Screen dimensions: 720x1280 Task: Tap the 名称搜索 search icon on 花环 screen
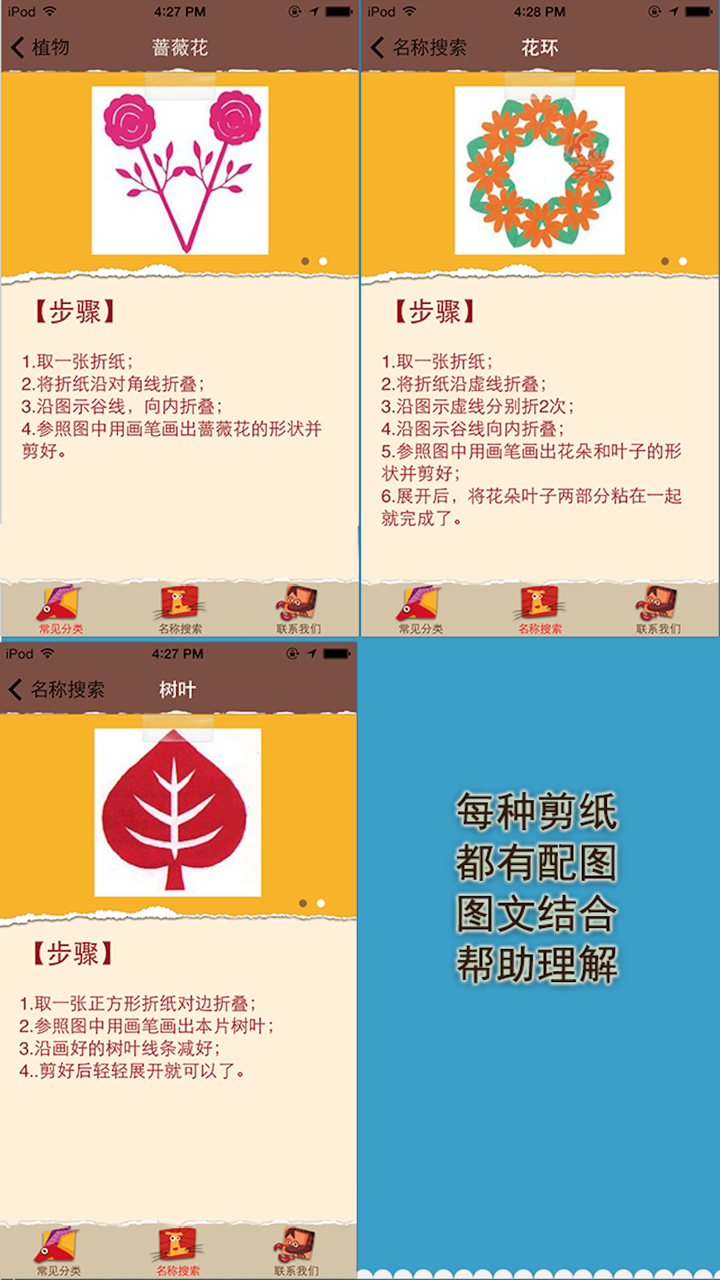pos(540,602)
